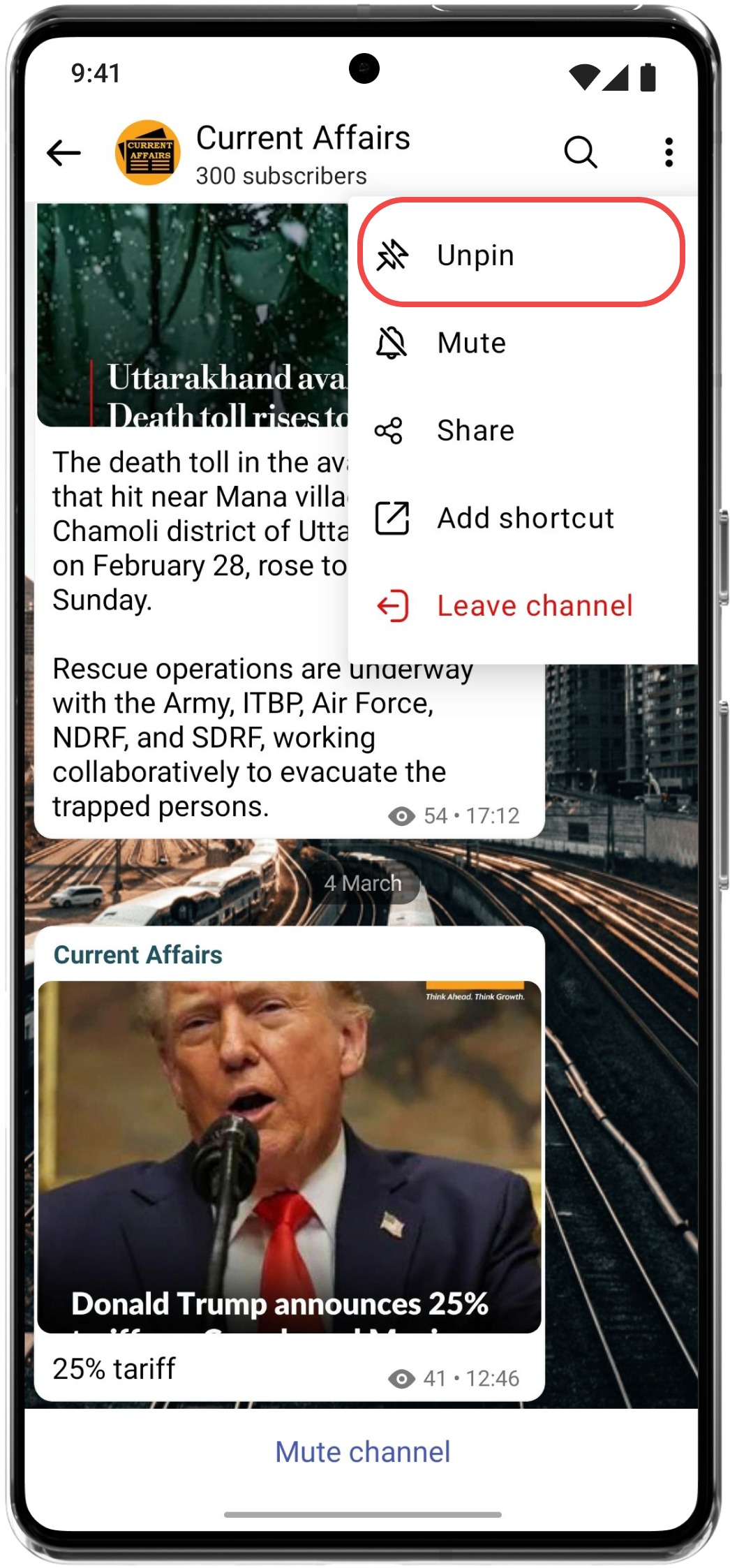The height and width of the screenshot is (1568, 730).
Task: Go back using the arrow icon
Action: pos(64,153)
